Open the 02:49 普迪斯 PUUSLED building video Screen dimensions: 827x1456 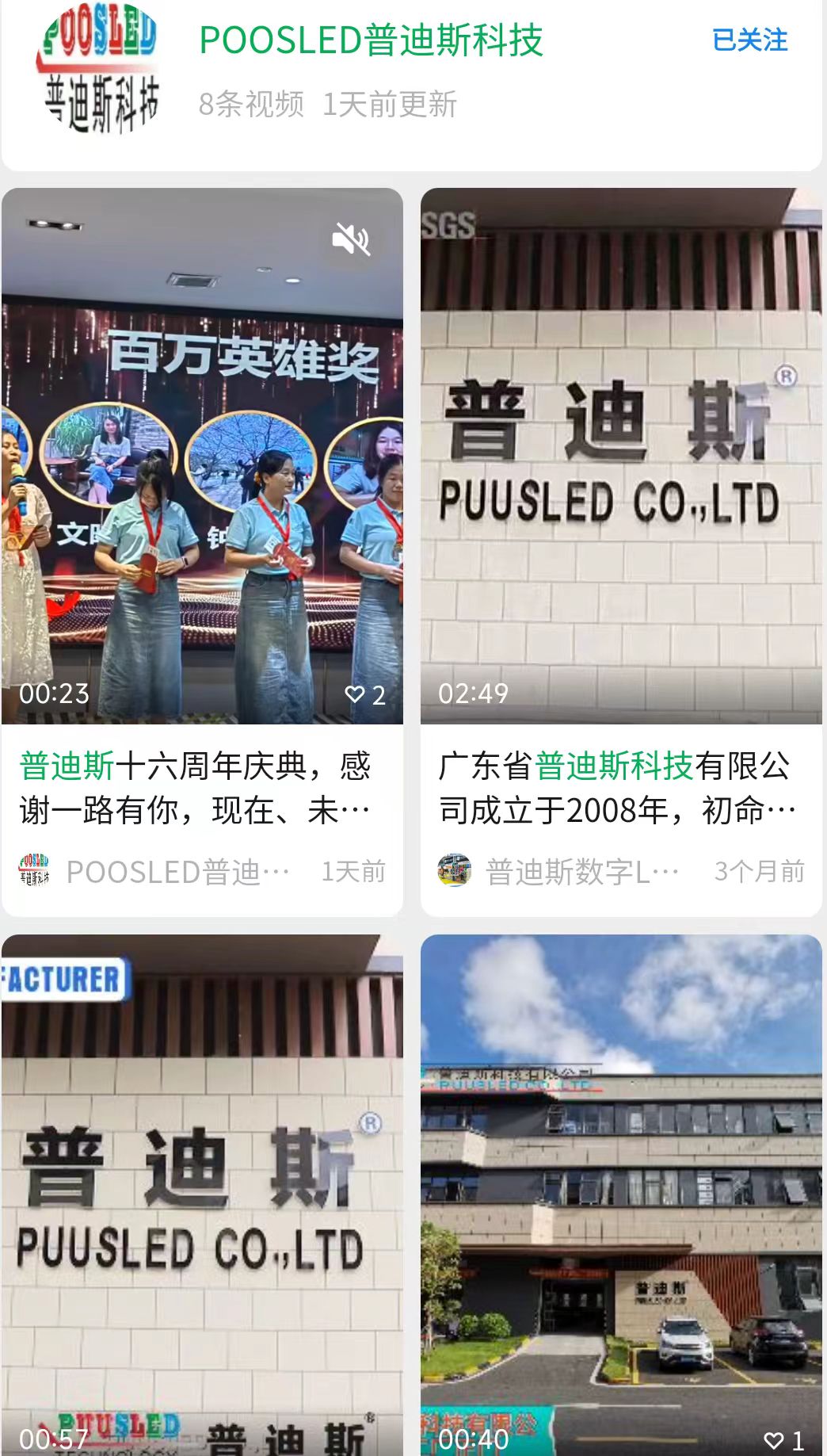tap(621, 456)
